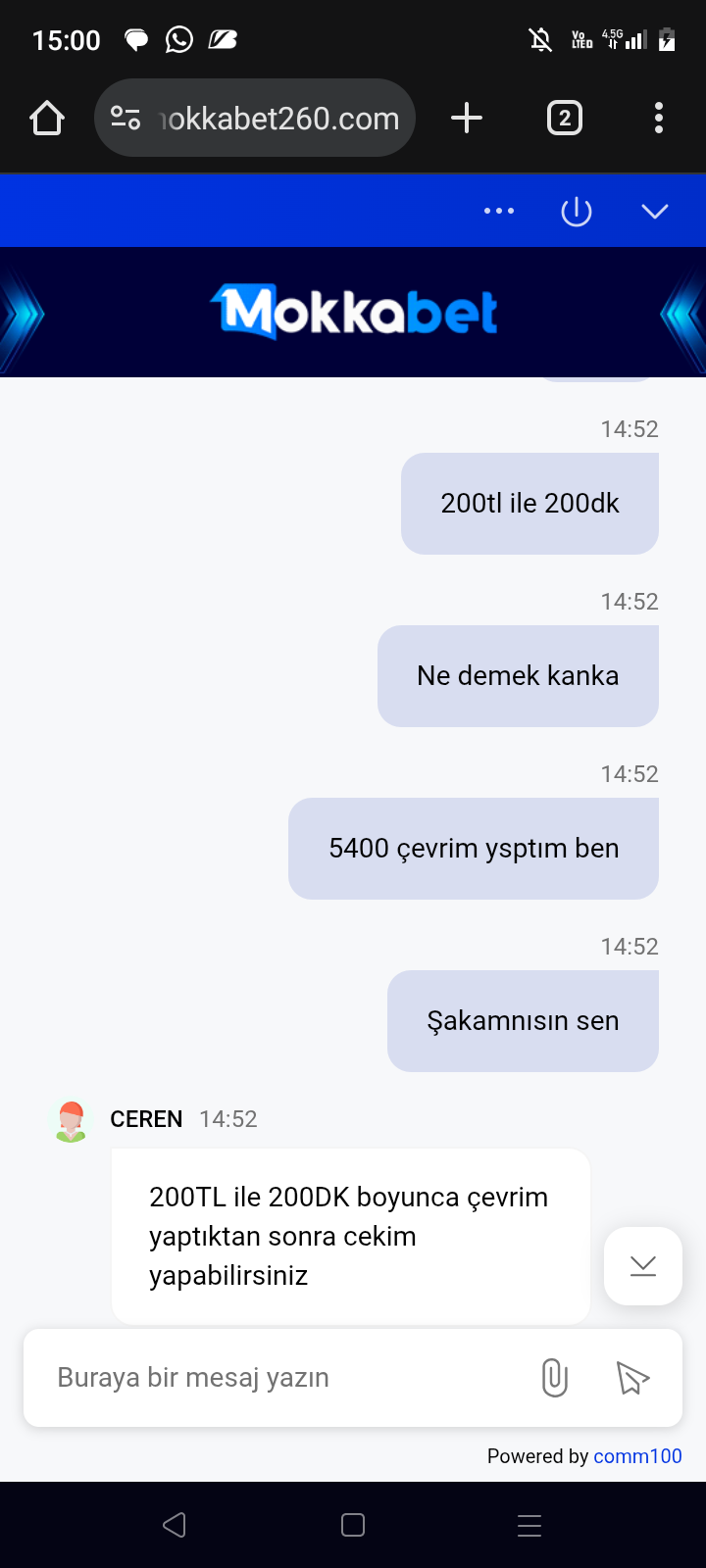Attach a file to the chat
706x1568 pixels.
click(x=555, y=1378)
